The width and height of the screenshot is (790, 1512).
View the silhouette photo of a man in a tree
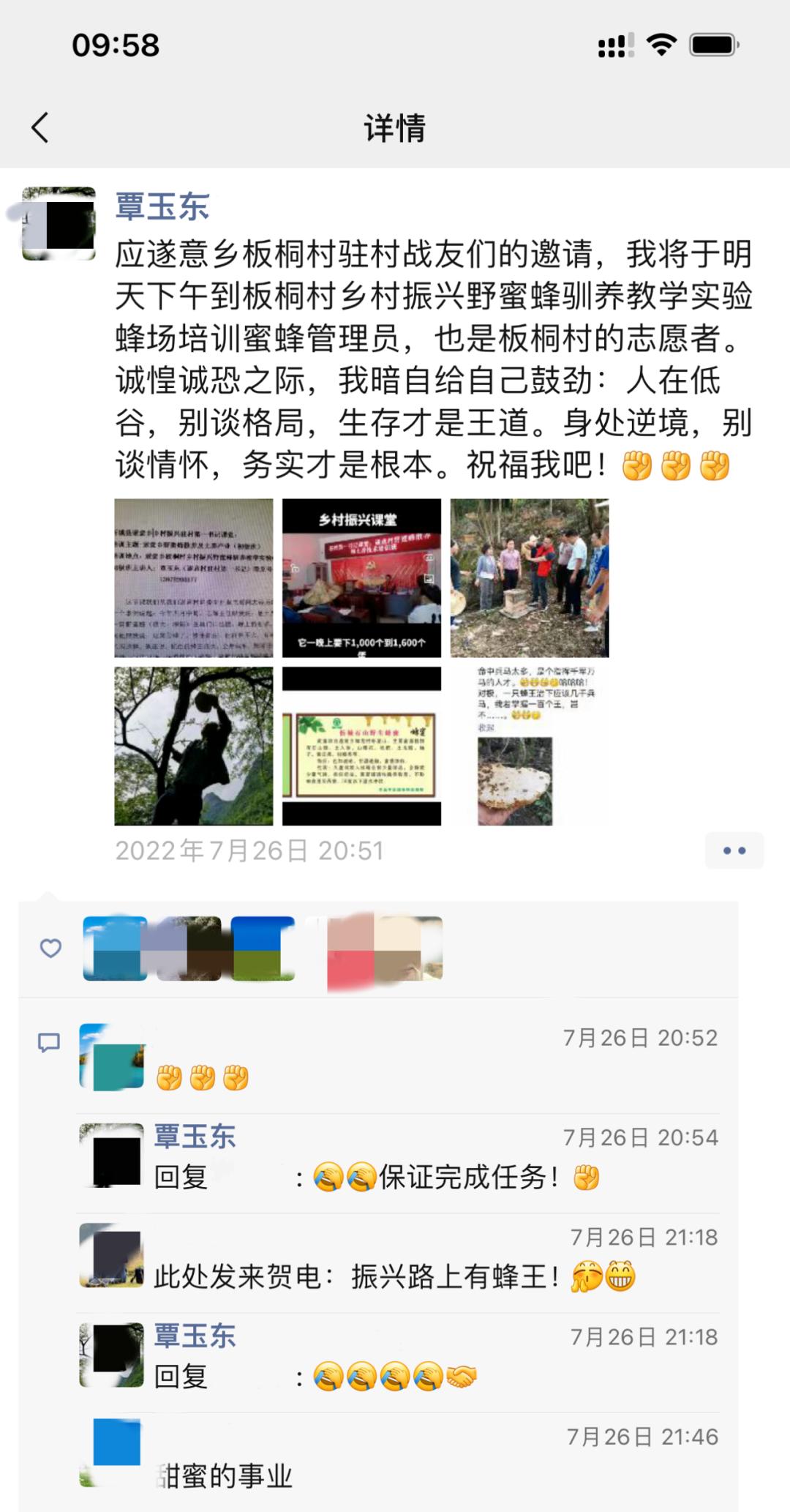click(194, 746)
